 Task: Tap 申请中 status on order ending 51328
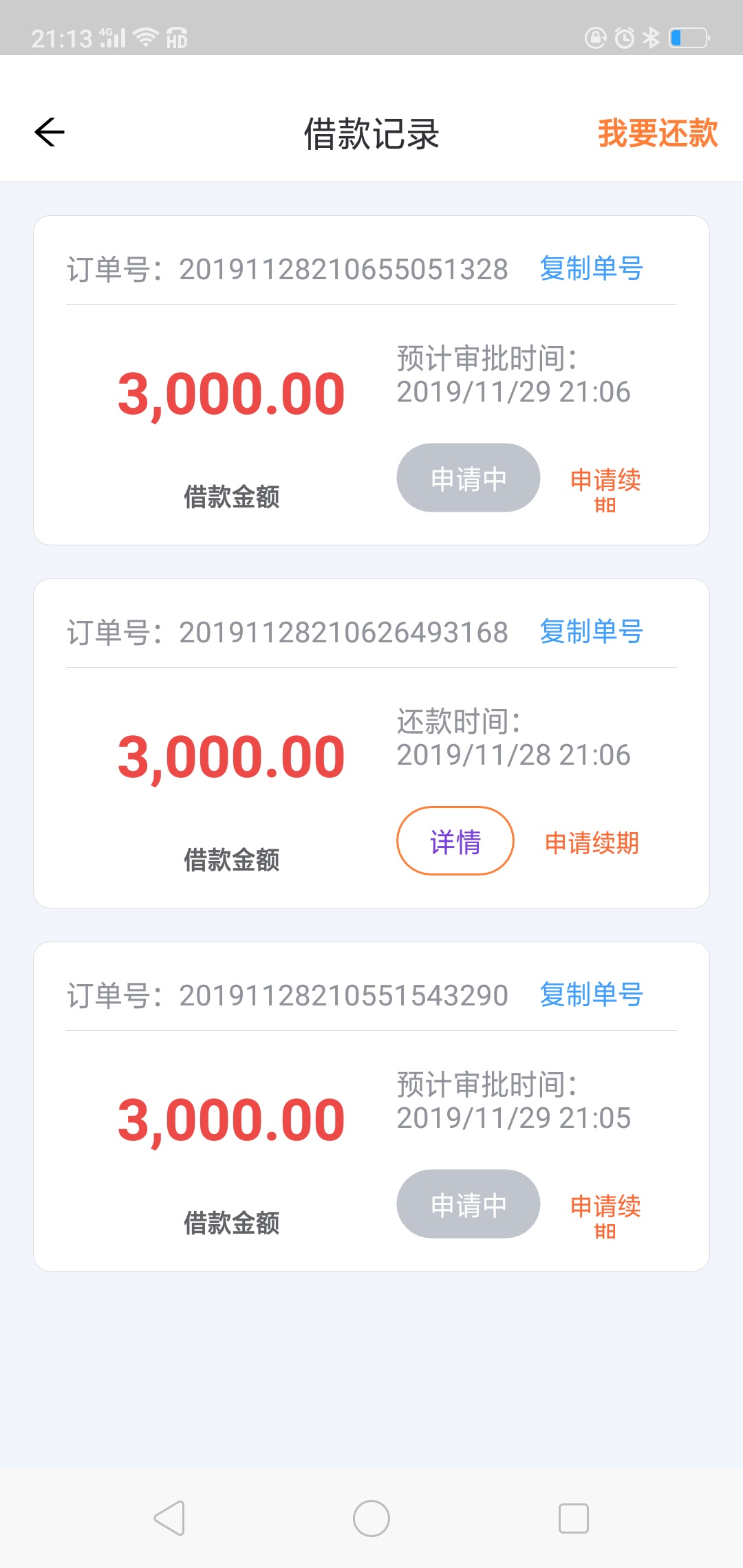(x=469, y=478)
